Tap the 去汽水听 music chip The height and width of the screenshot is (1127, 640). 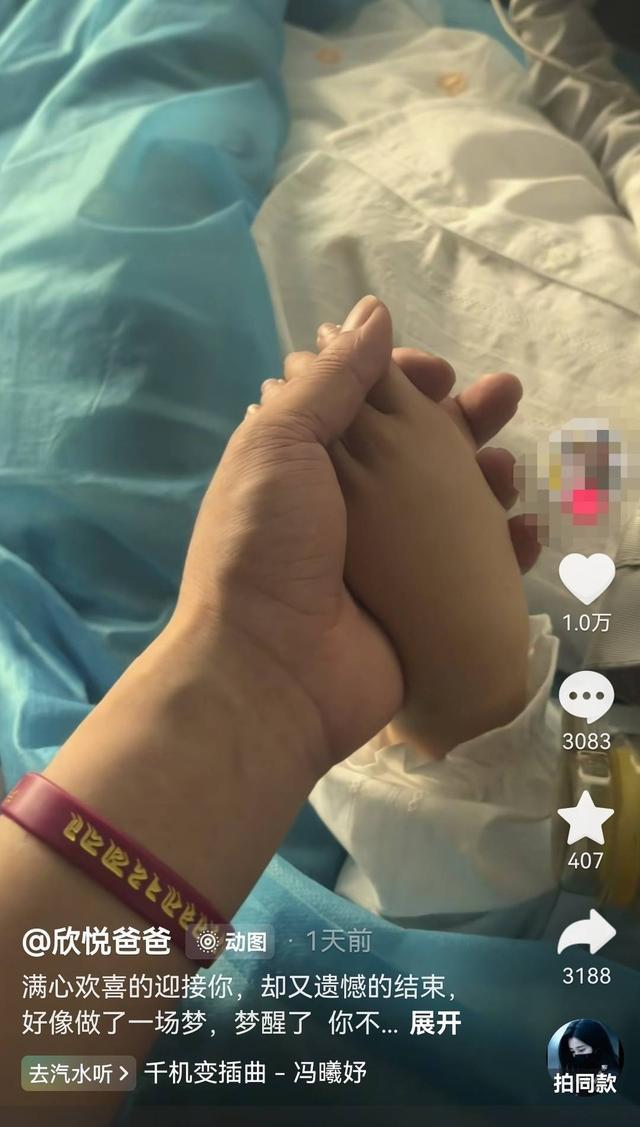coord(78,1074)
